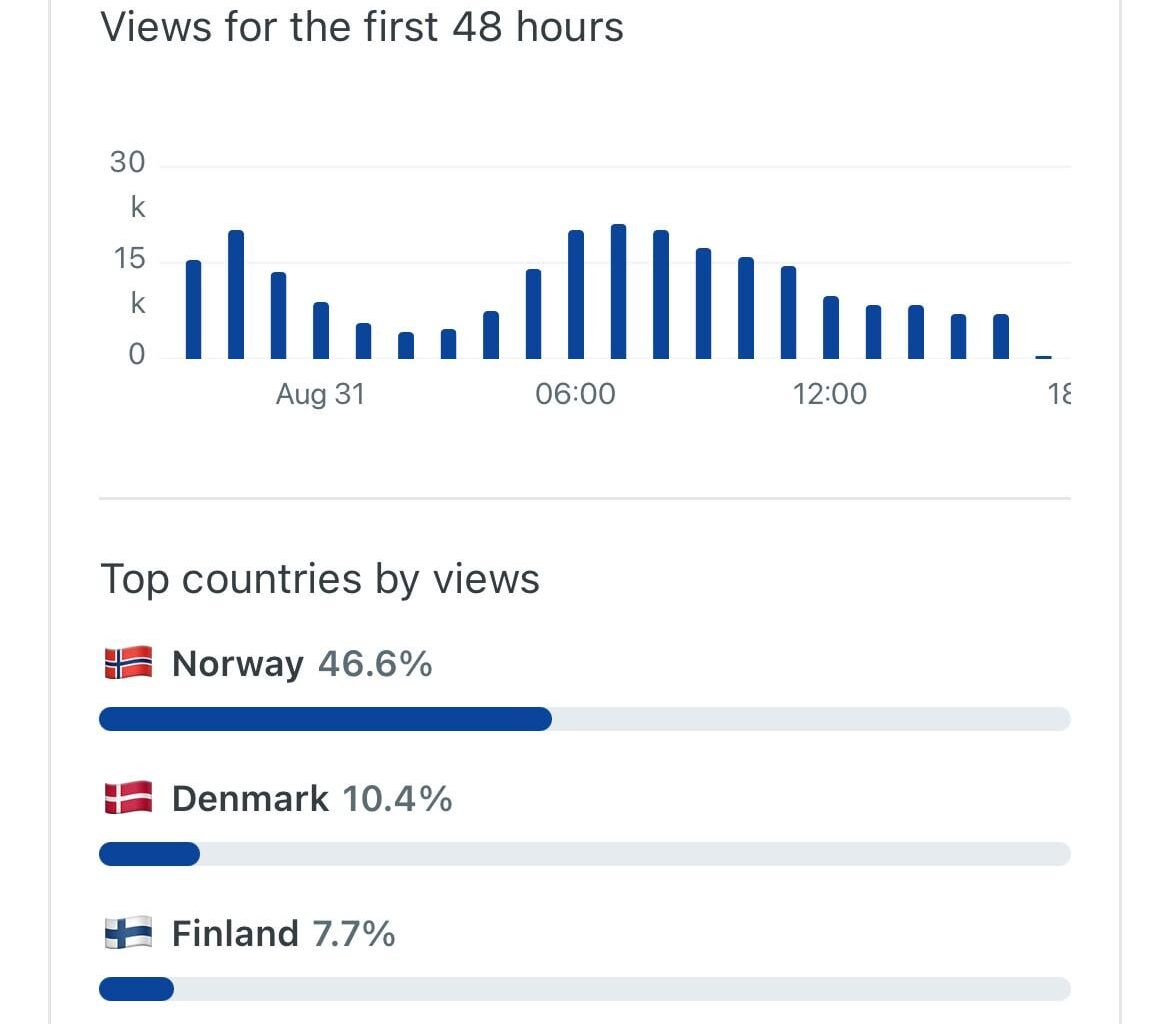Image resolution: width=1170 pixels, height=1024 pixels.
Task: Tap the chart bar above the 06:00 label
Action: click(x=576, y=295)
